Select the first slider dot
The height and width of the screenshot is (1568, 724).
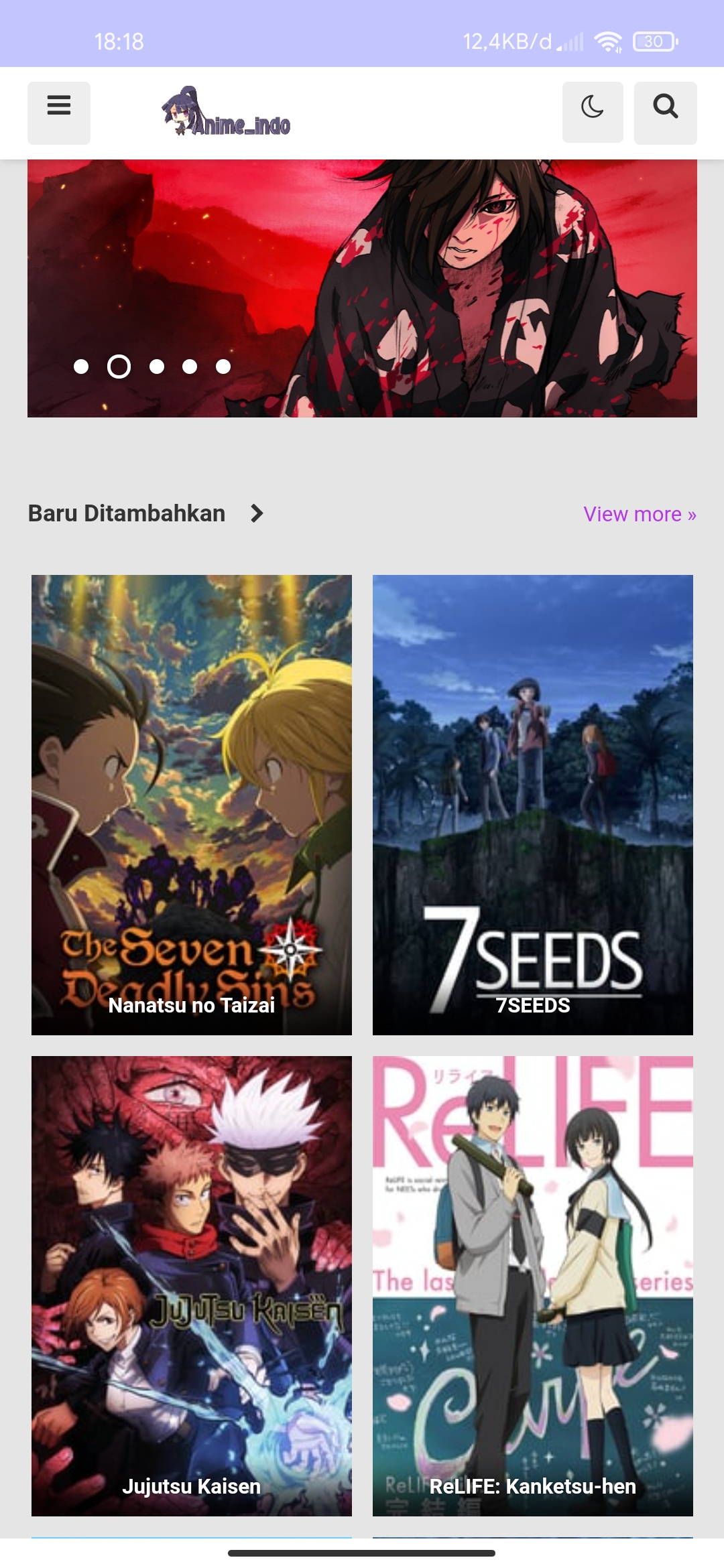click(81, 367)
